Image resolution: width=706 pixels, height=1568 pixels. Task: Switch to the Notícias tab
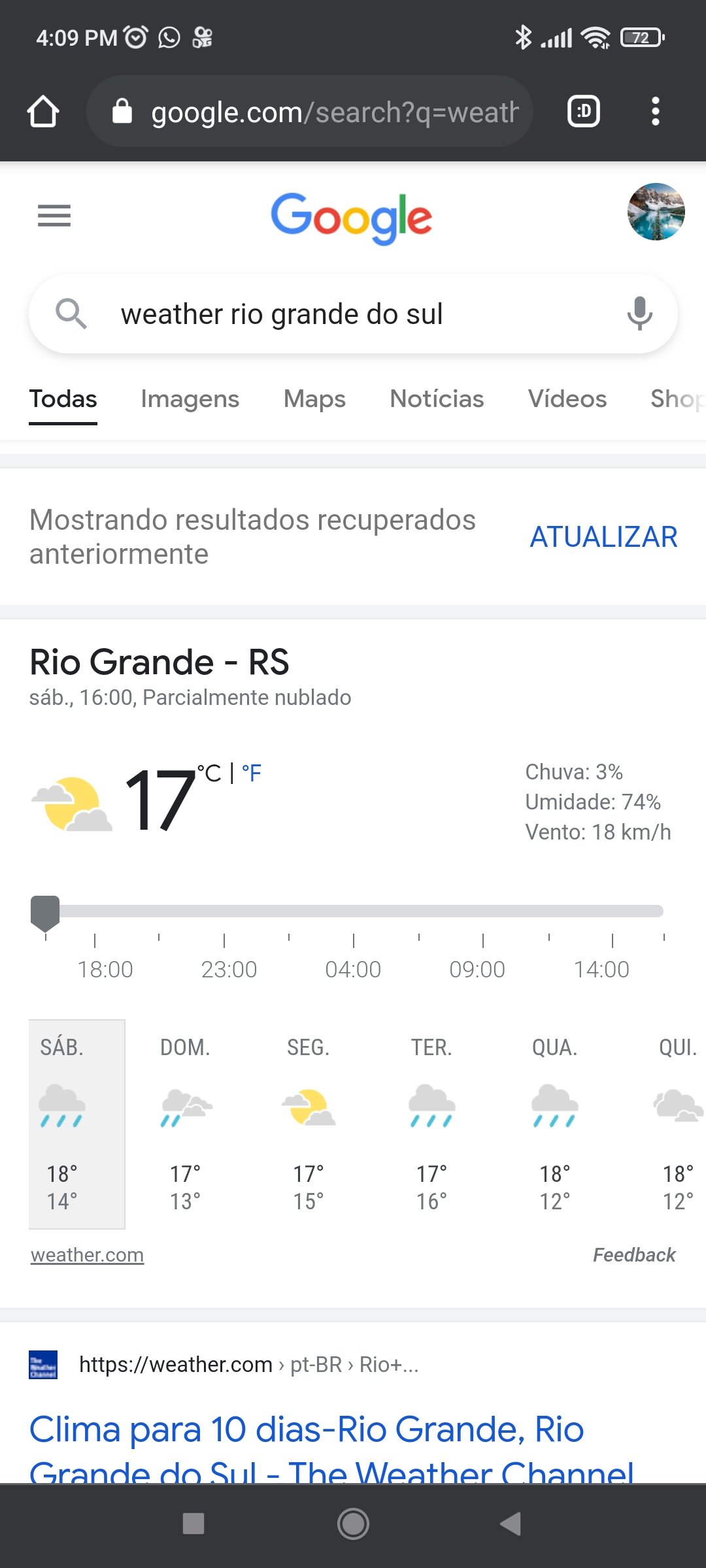click(x=437, y=399)
